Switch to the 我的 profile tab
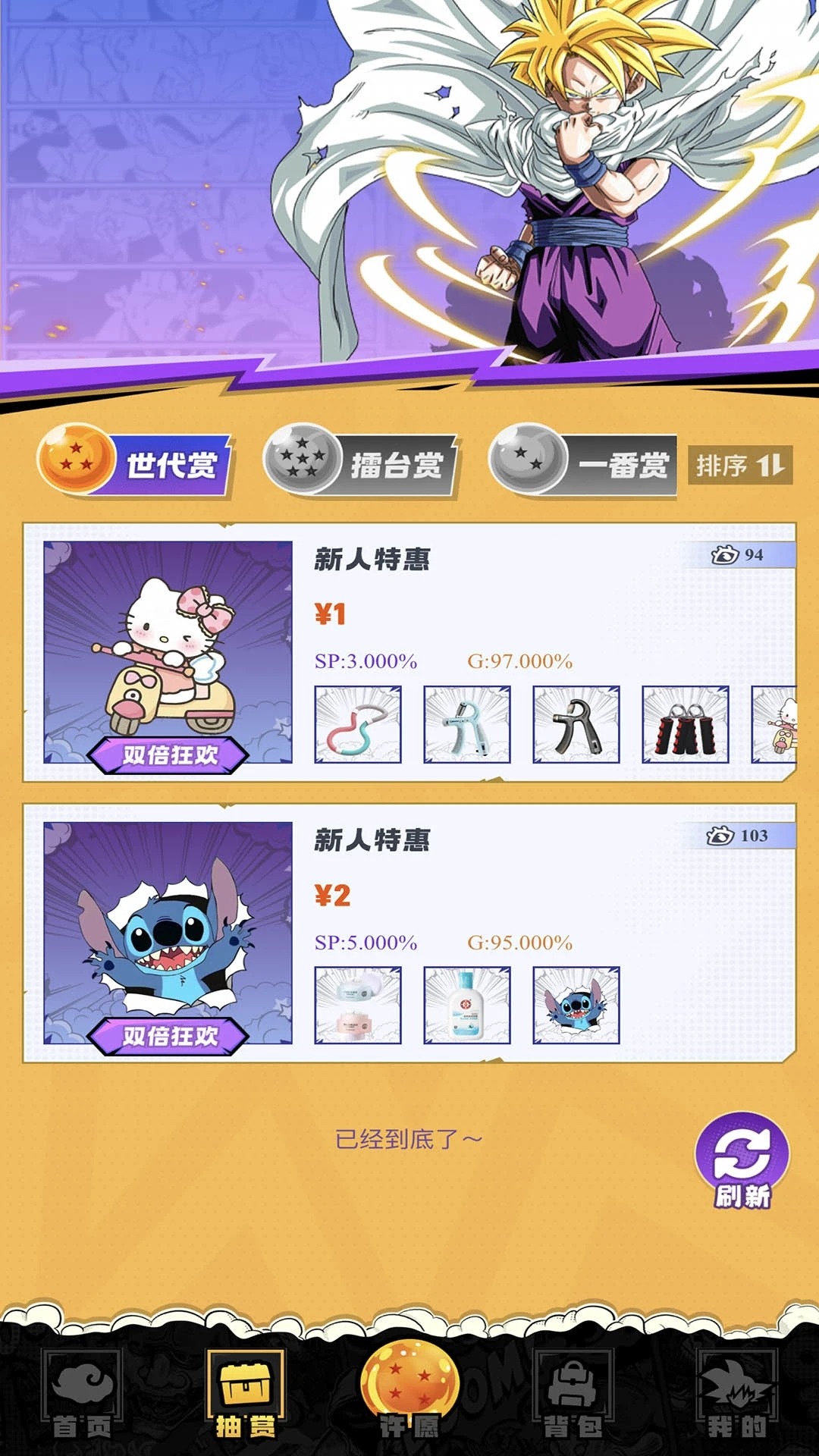Screen dimensions: 819x1456 pos(736,1395)
